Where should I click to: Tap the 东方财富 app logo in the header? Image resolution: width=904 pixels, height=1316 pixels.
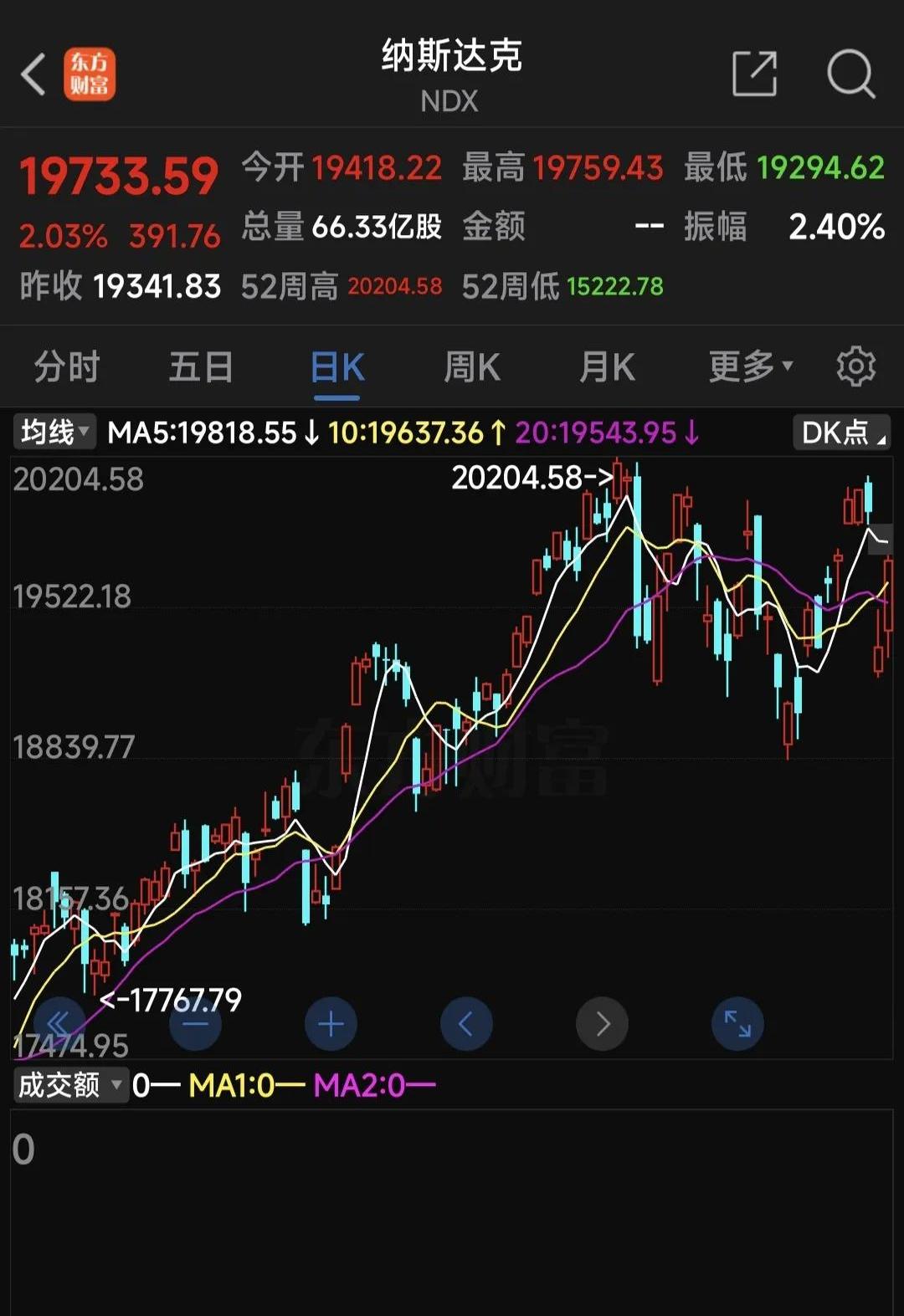(x=90, y=74)
